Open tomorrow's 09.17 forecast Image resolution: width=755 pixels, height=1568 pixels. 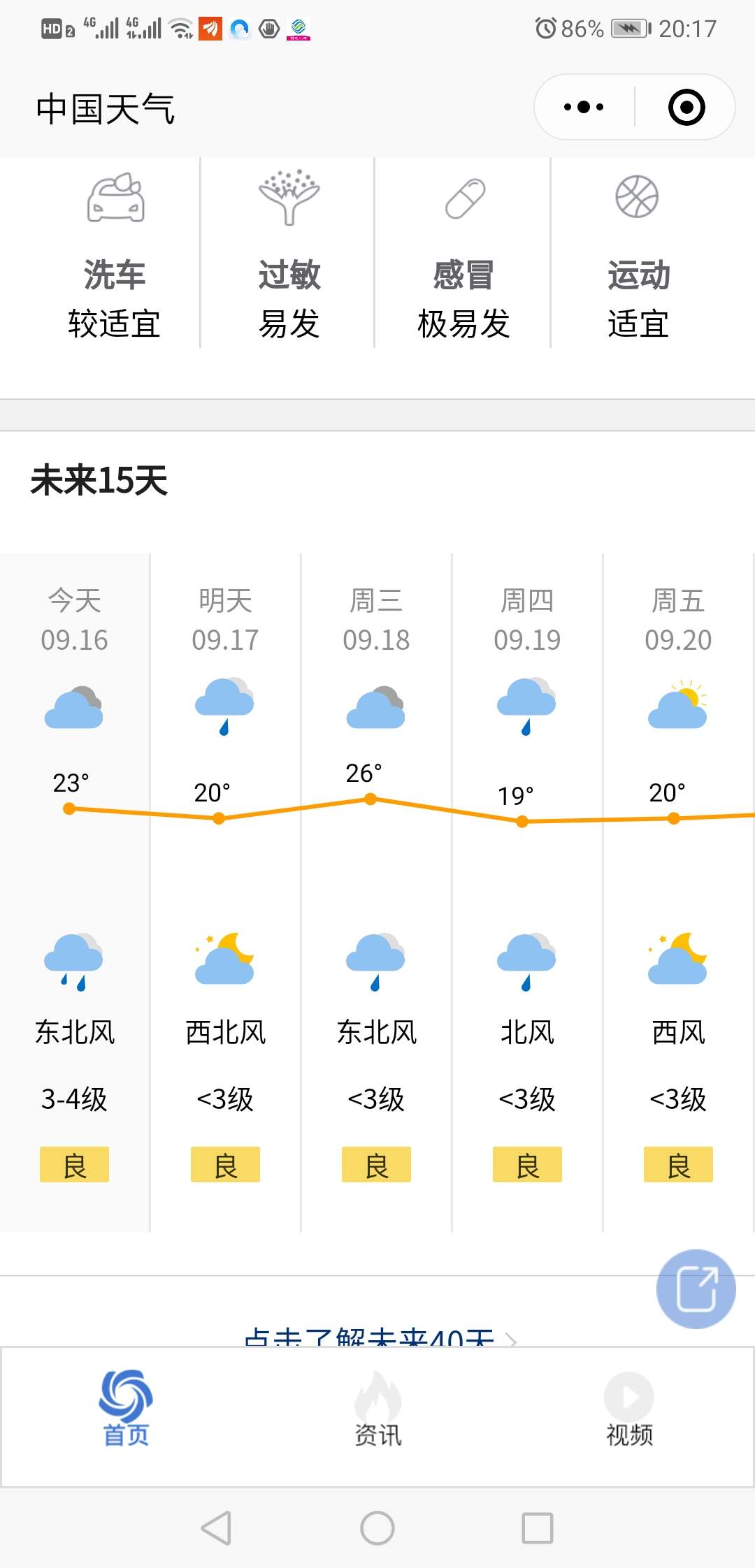(225, 893)
